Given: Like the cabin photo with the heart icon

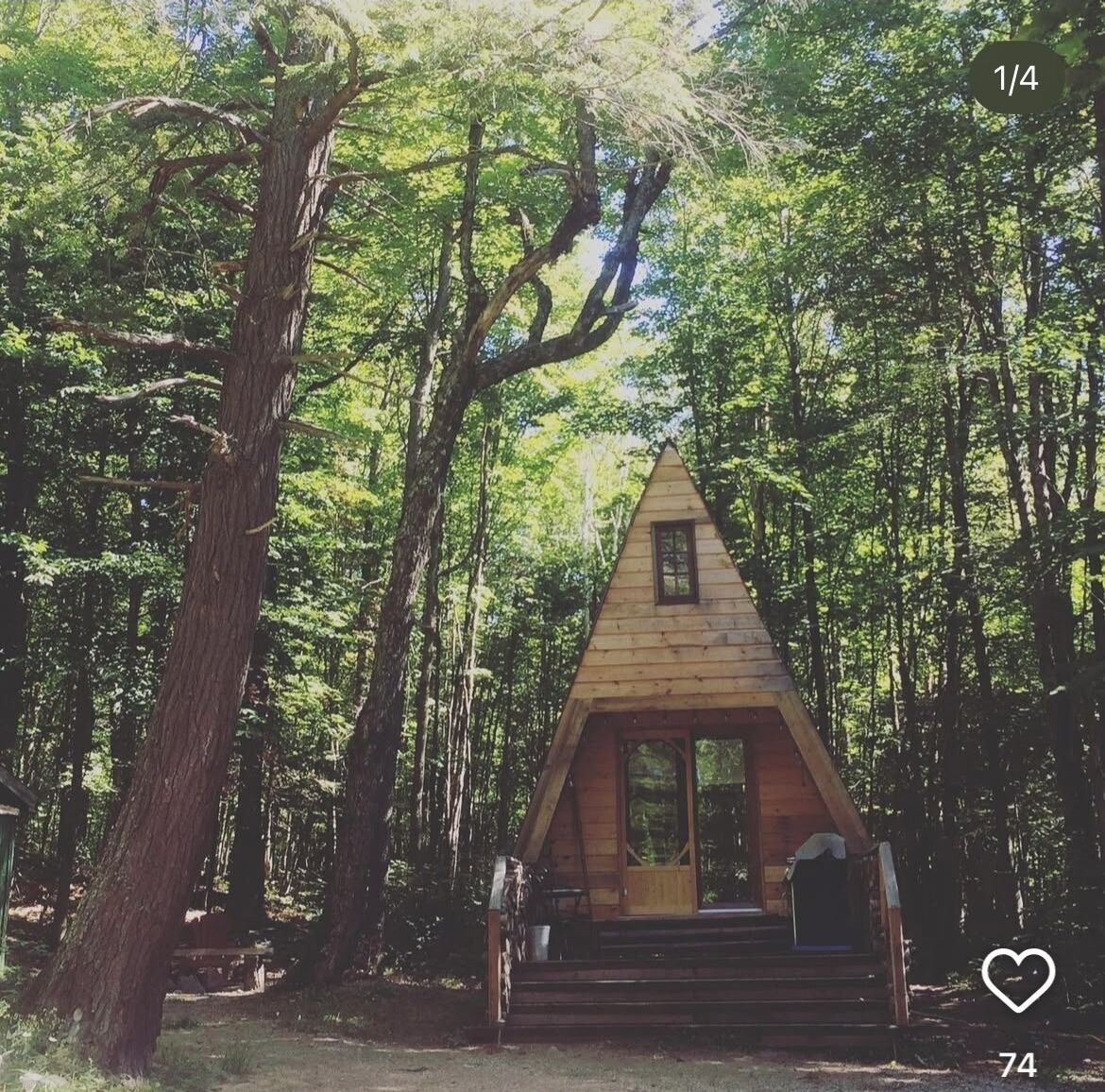Looking at the screenshot, I should pos(1017,980).
